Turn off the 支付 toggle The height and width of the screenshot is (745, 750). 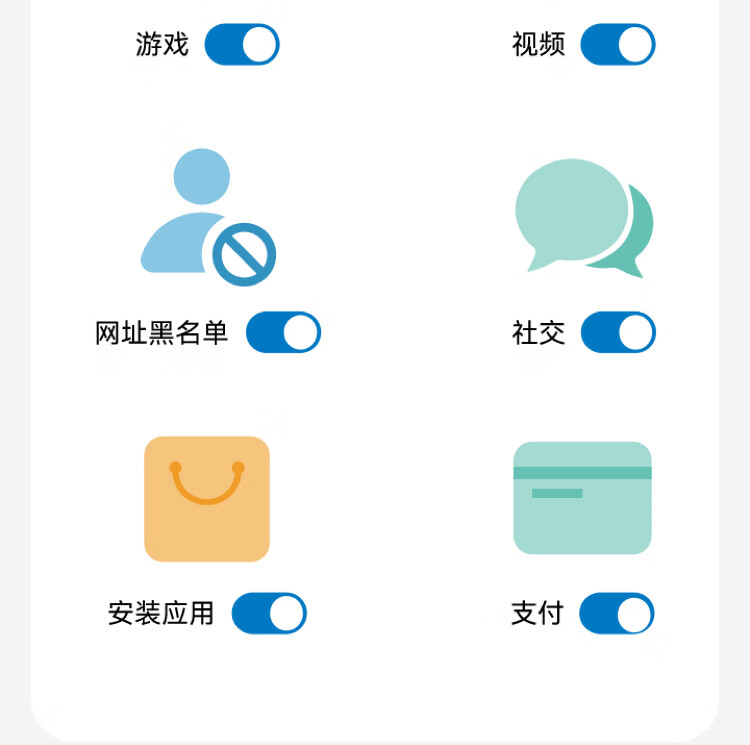point(617,613)
